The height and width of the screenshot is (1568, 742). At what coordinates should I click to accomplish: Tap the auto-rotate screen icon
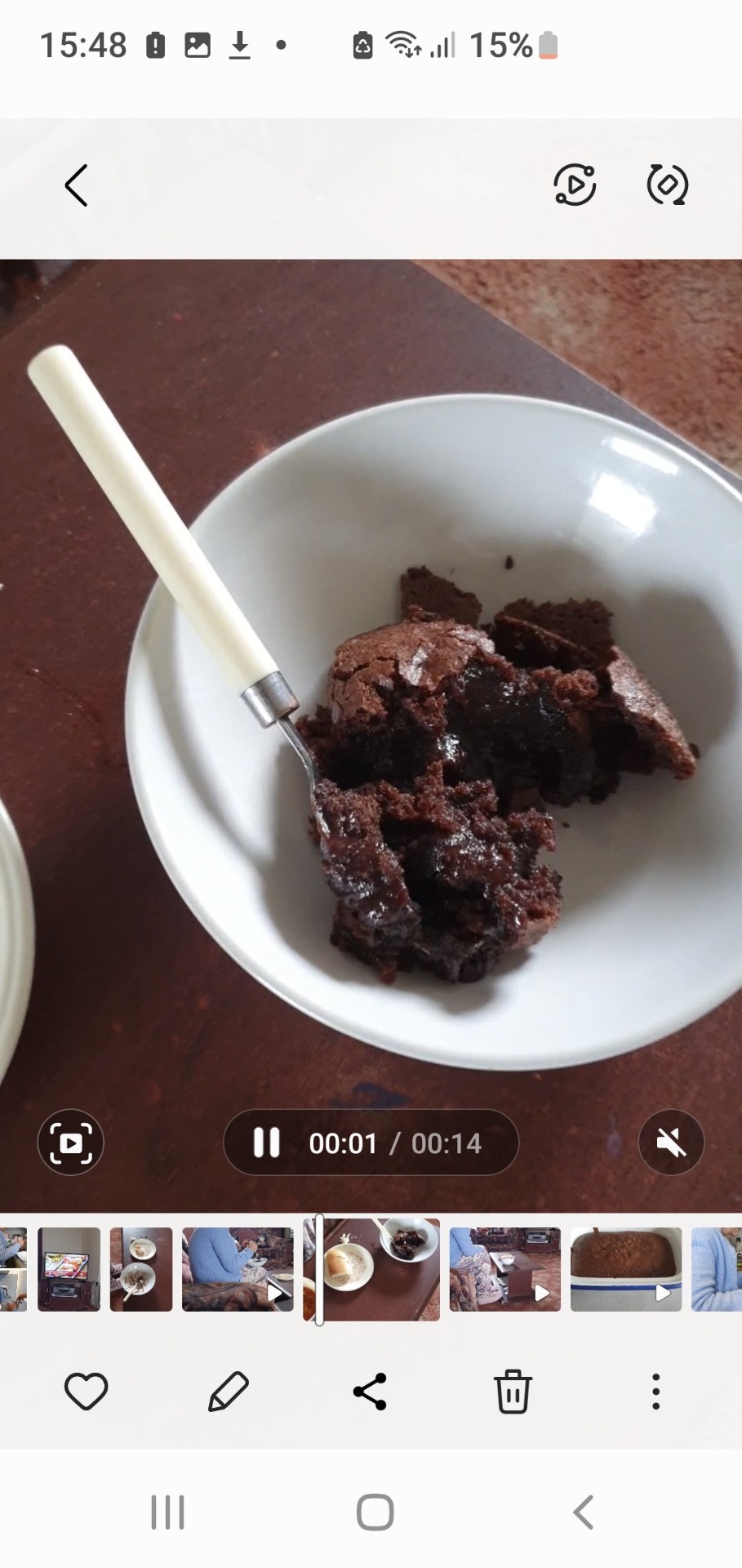(667, 185)
